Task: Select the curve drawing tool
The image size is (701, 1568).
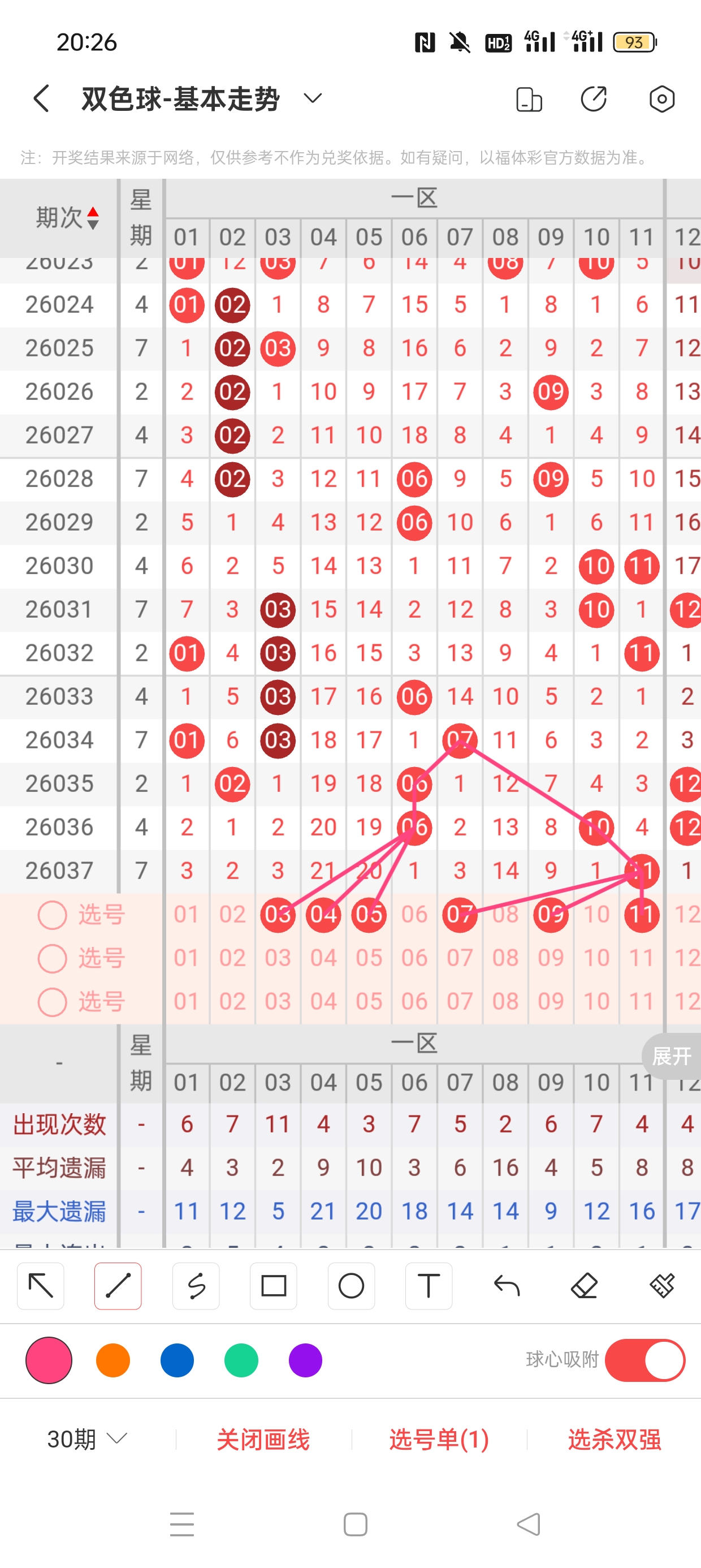Action: tap(196, 1287)
